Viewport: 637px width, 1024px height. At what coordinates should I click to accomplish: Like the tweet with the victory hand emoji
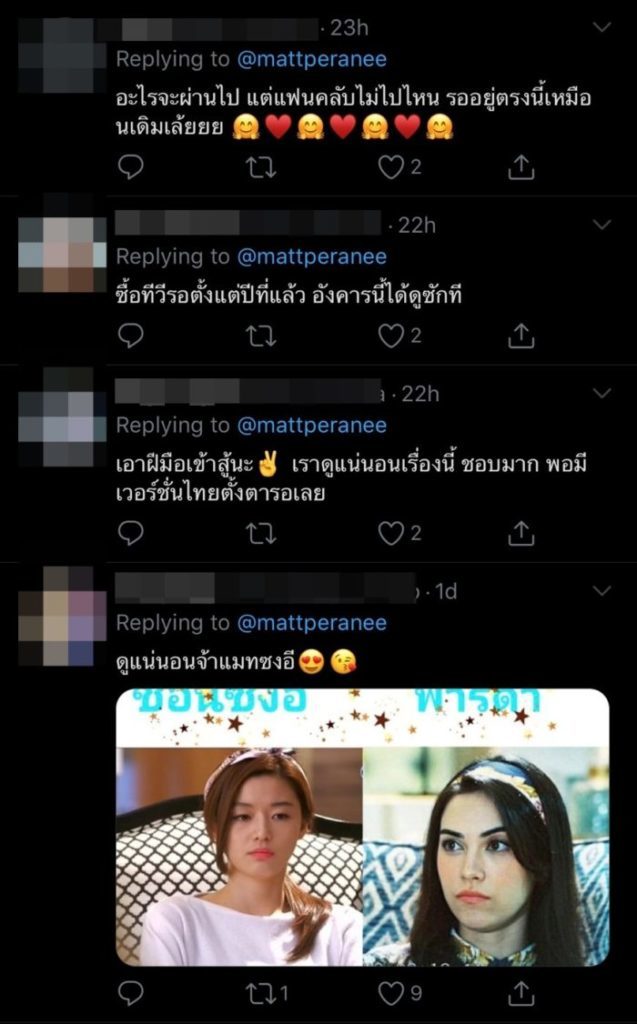click(391, 533)
